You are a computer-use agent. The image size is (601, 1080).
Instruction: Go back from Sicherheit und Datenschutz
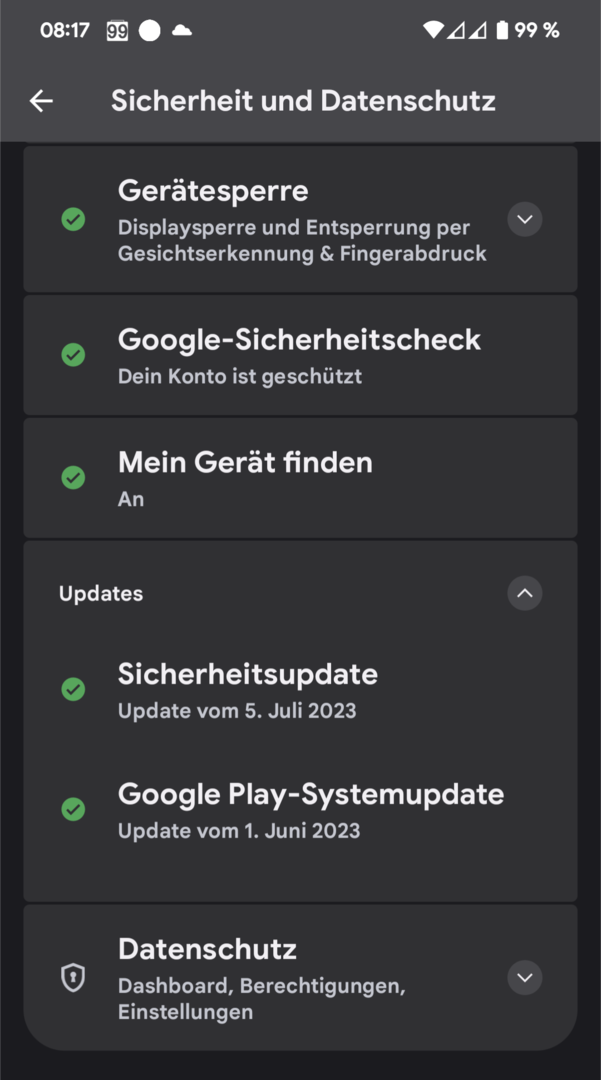[41, 100]
